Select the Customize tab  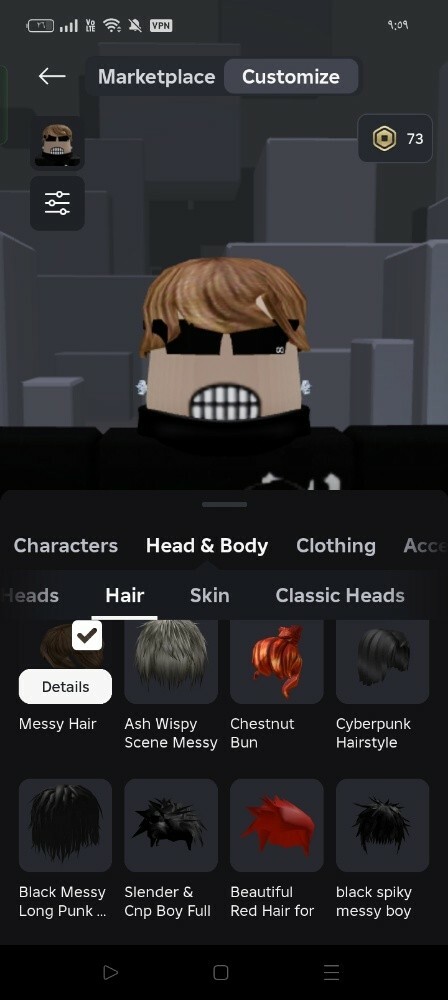290,77
